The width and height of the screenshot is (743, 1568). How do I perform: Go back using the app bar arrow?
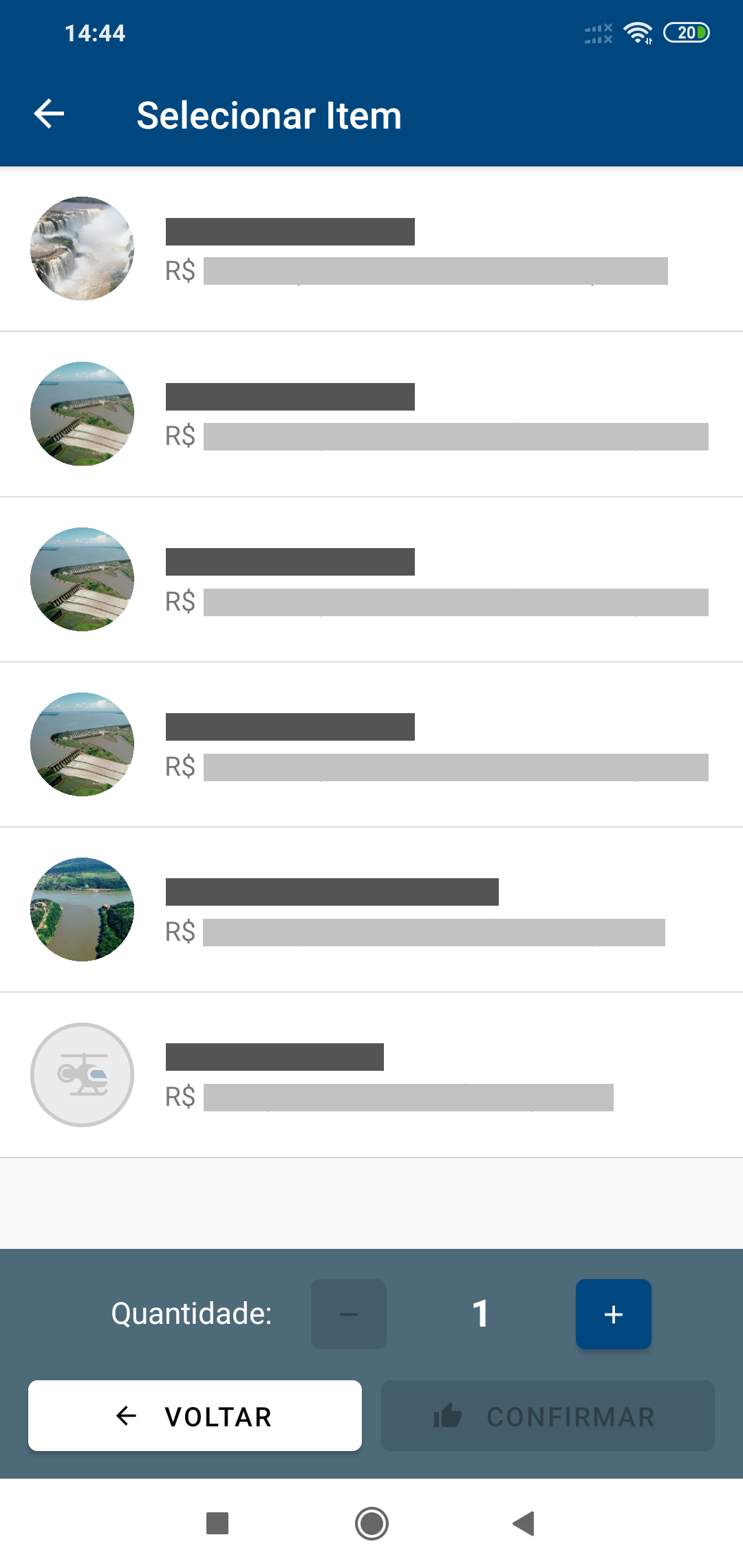pos(49,114)
